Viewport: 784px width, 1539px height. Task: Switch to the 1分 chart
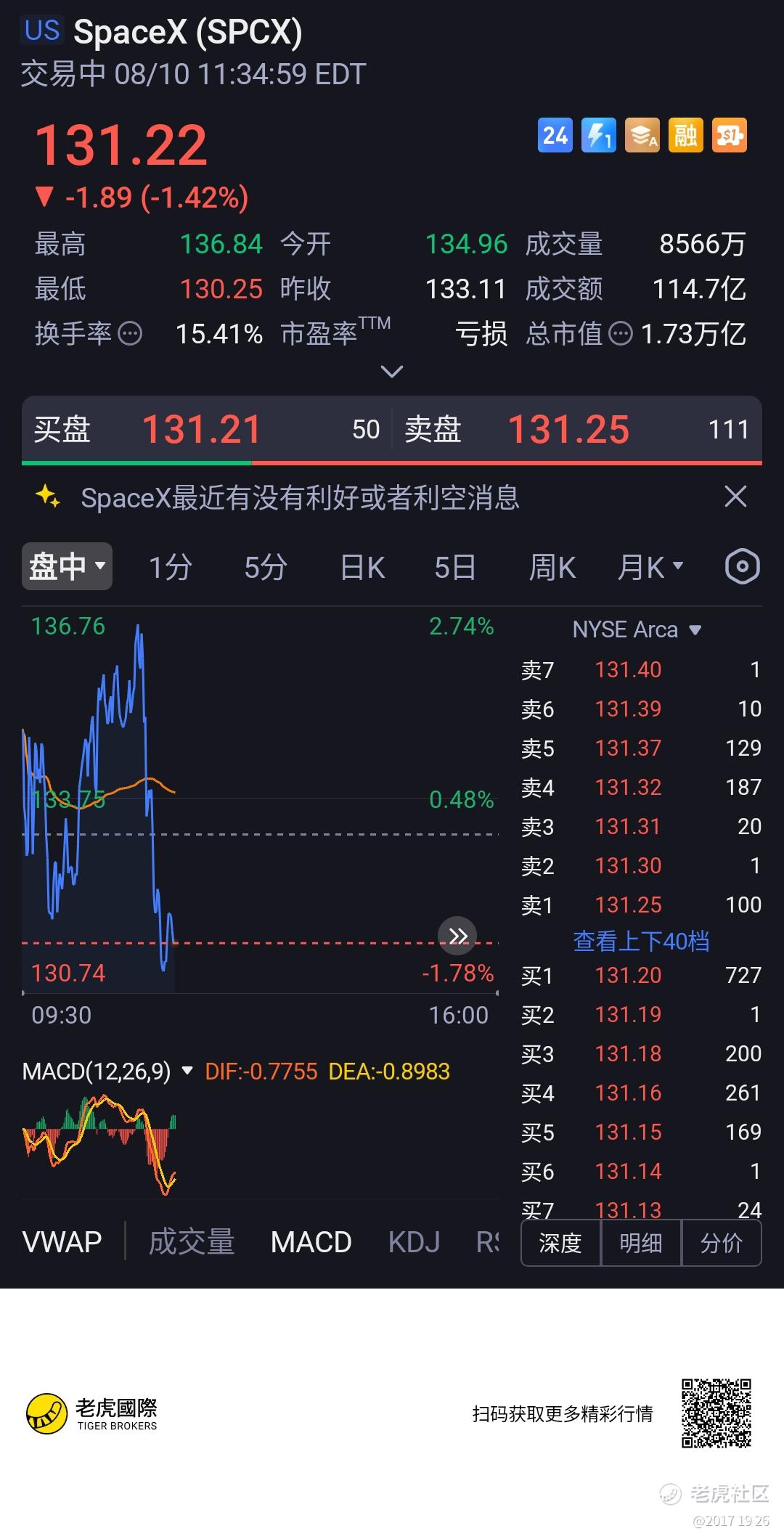tap(170, 567)
